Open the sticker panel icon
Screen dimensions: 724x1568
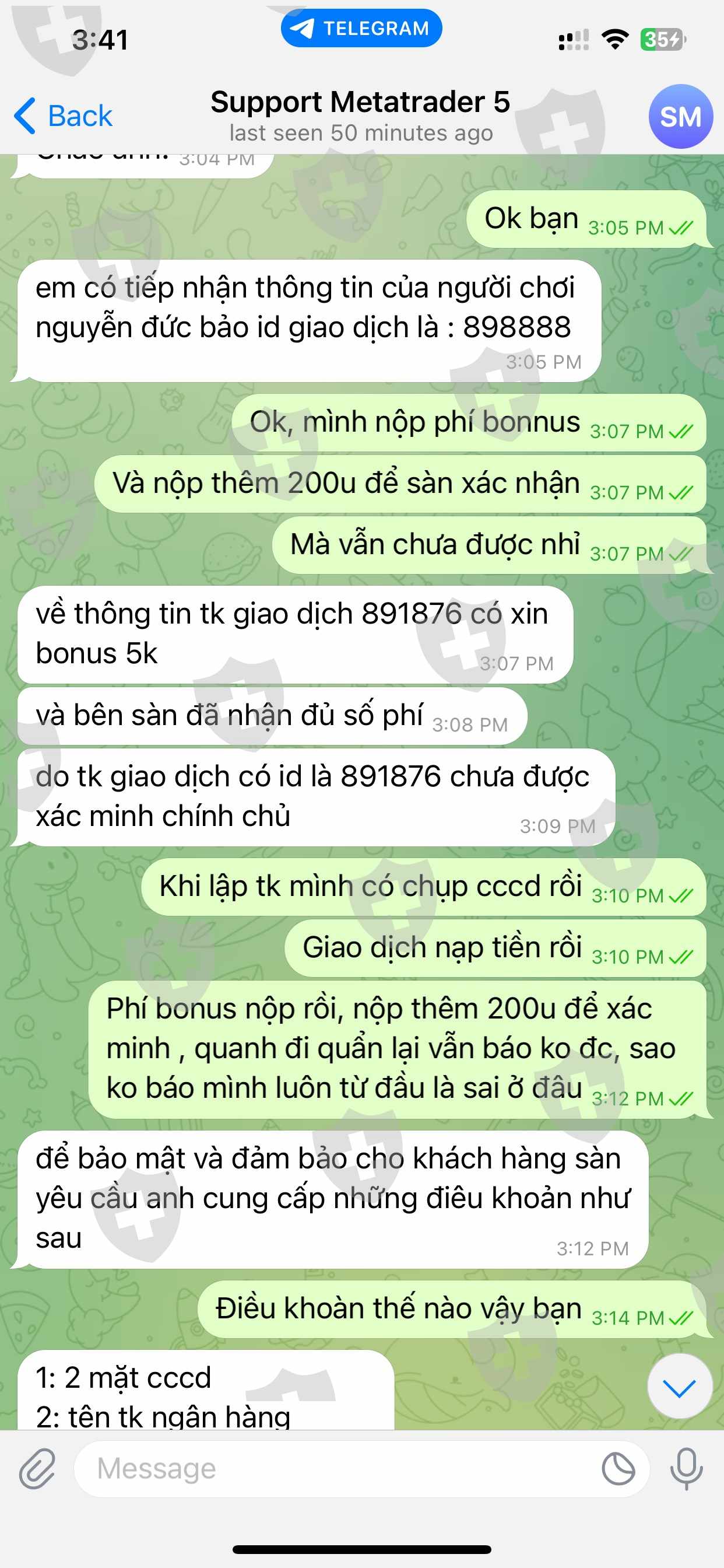[x=618, y=1469]
